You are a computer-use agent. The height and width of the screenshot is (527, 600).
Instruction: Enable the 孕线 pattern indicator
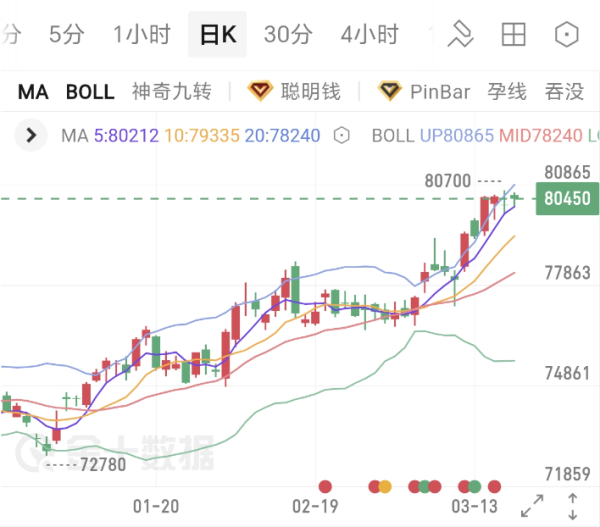[x=507, y=92]
